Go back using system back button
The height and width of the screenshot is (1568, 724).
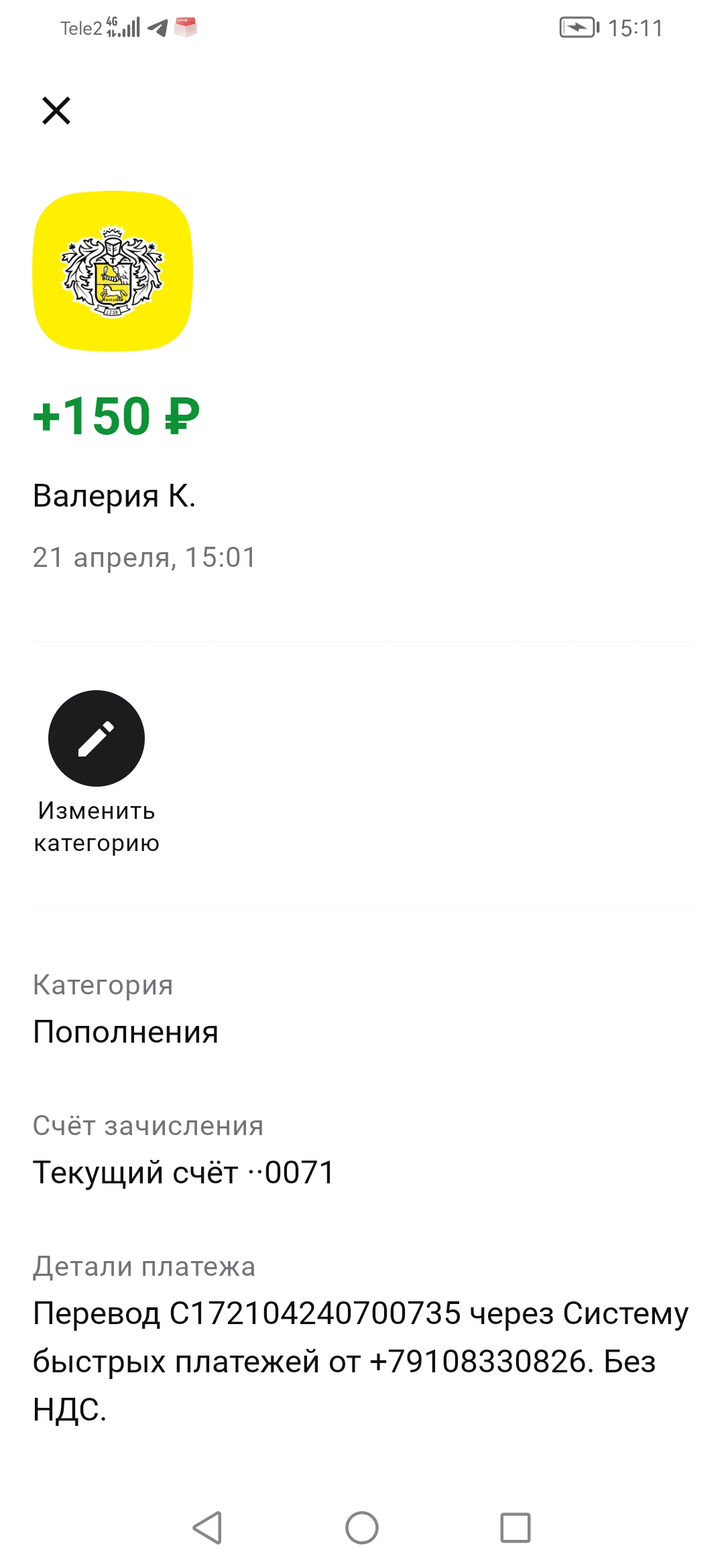point(207,1528)
